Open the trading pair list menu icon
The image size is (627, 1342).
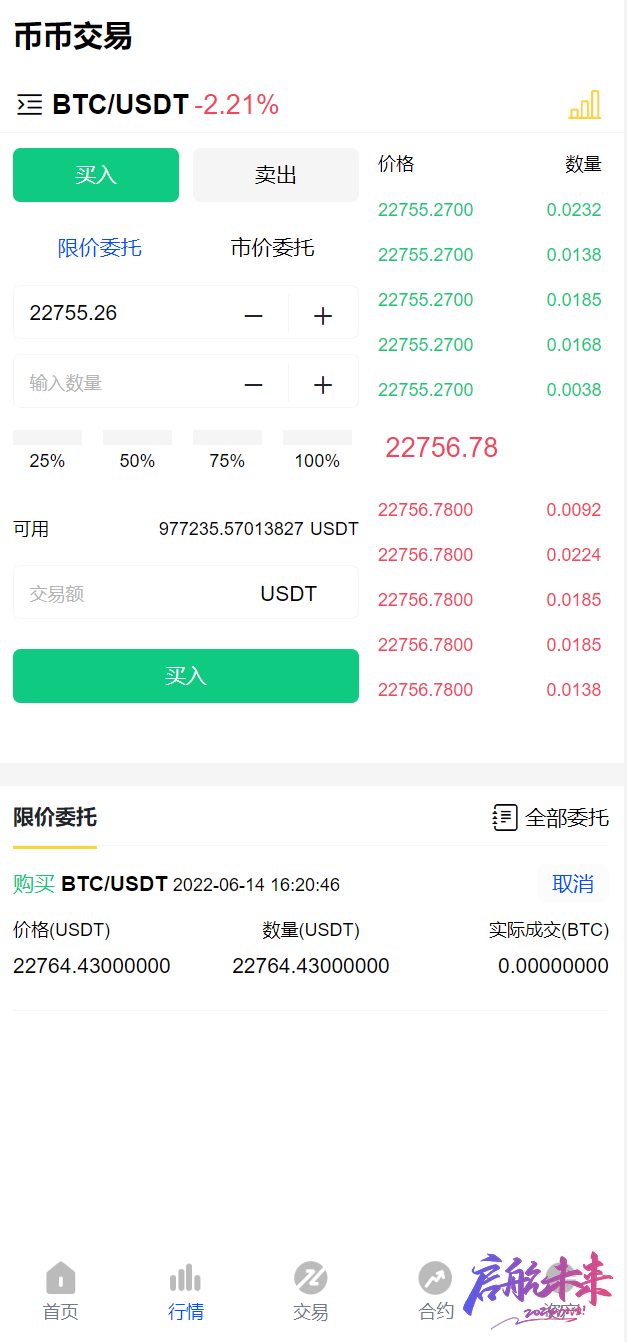[30, 104]
